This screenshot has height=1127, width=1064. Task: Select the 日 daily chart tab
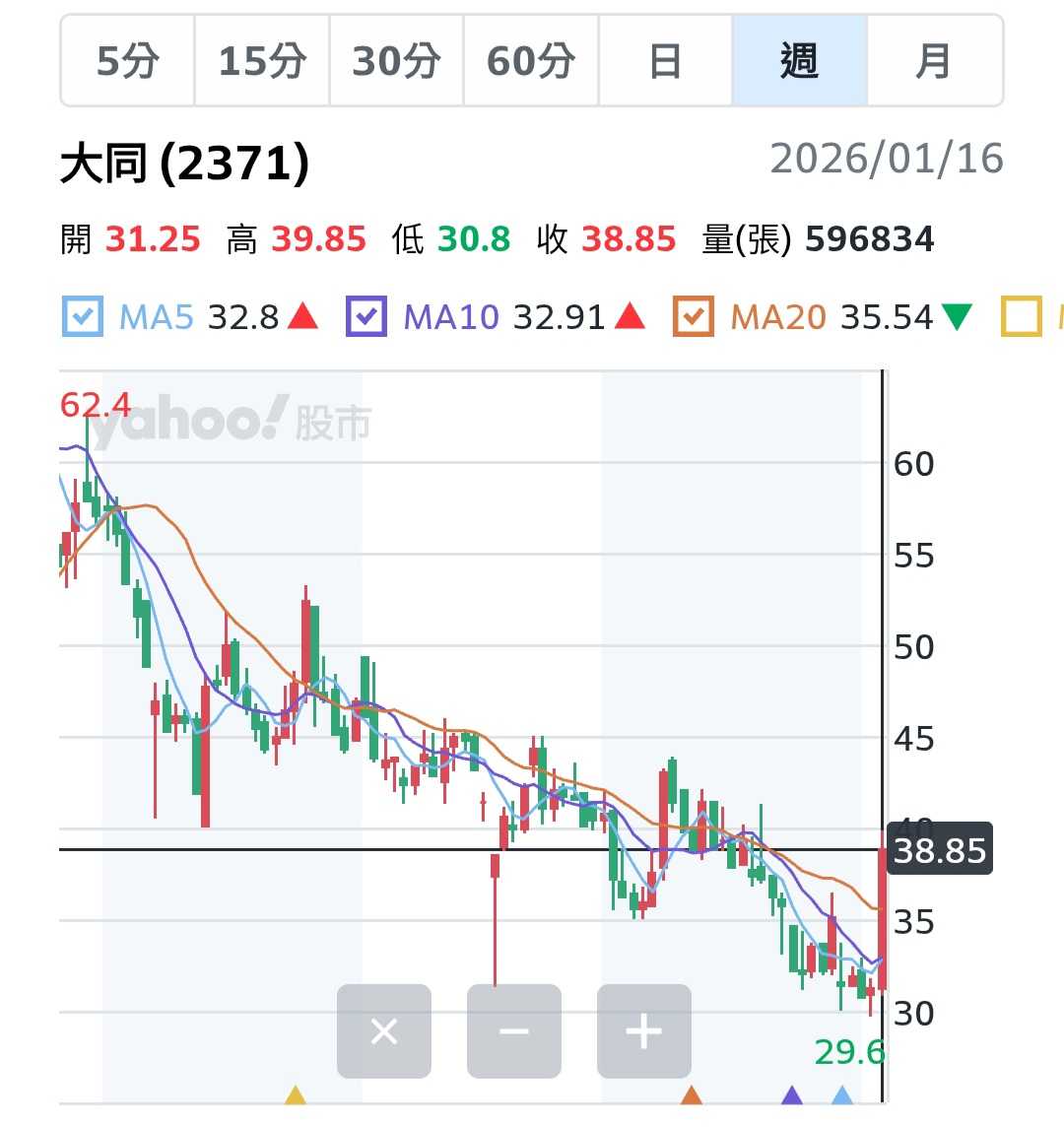pos(665,61)
